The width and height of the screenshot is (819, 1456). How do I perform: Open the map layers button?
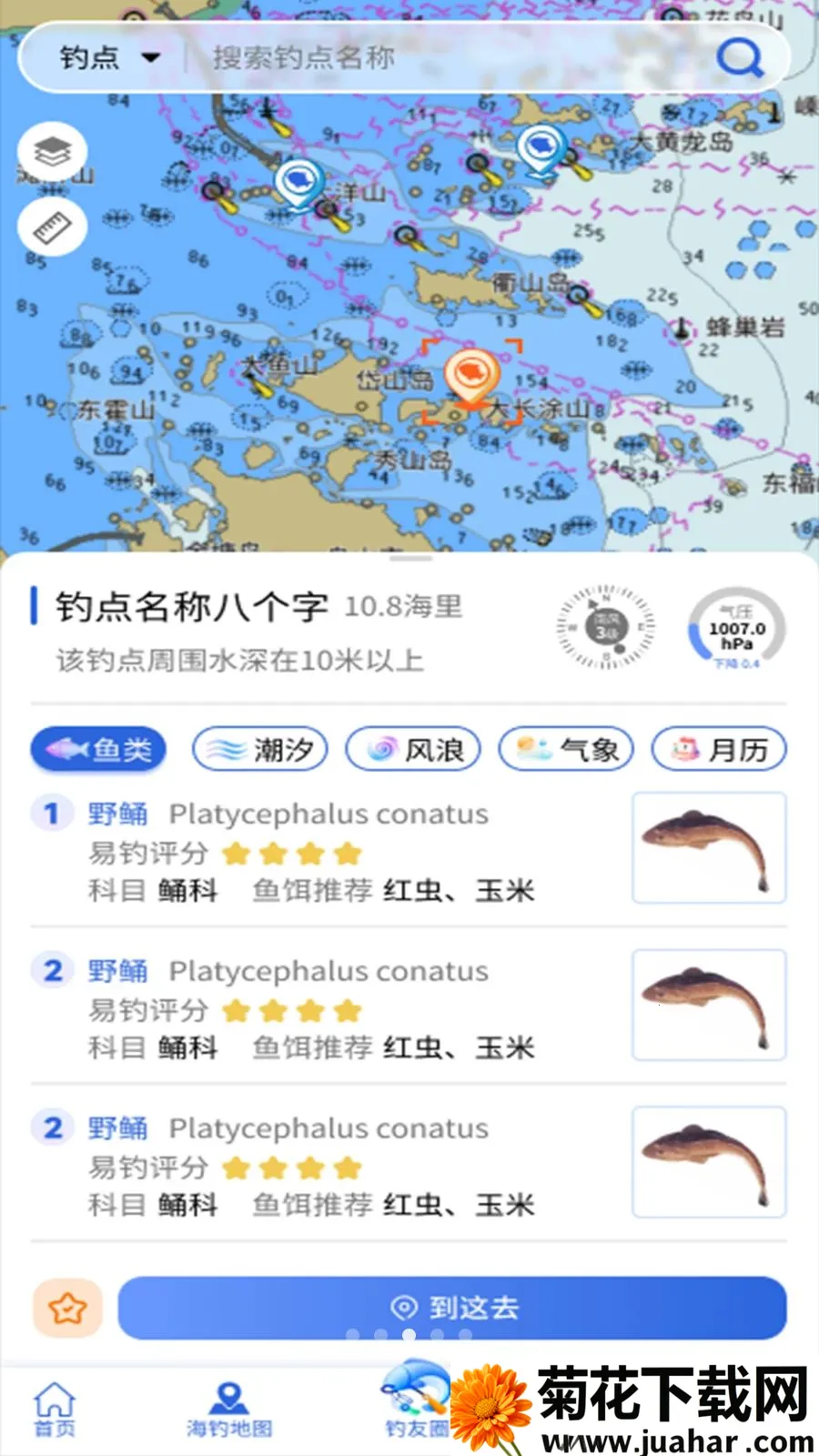click(x=53, y=152)
